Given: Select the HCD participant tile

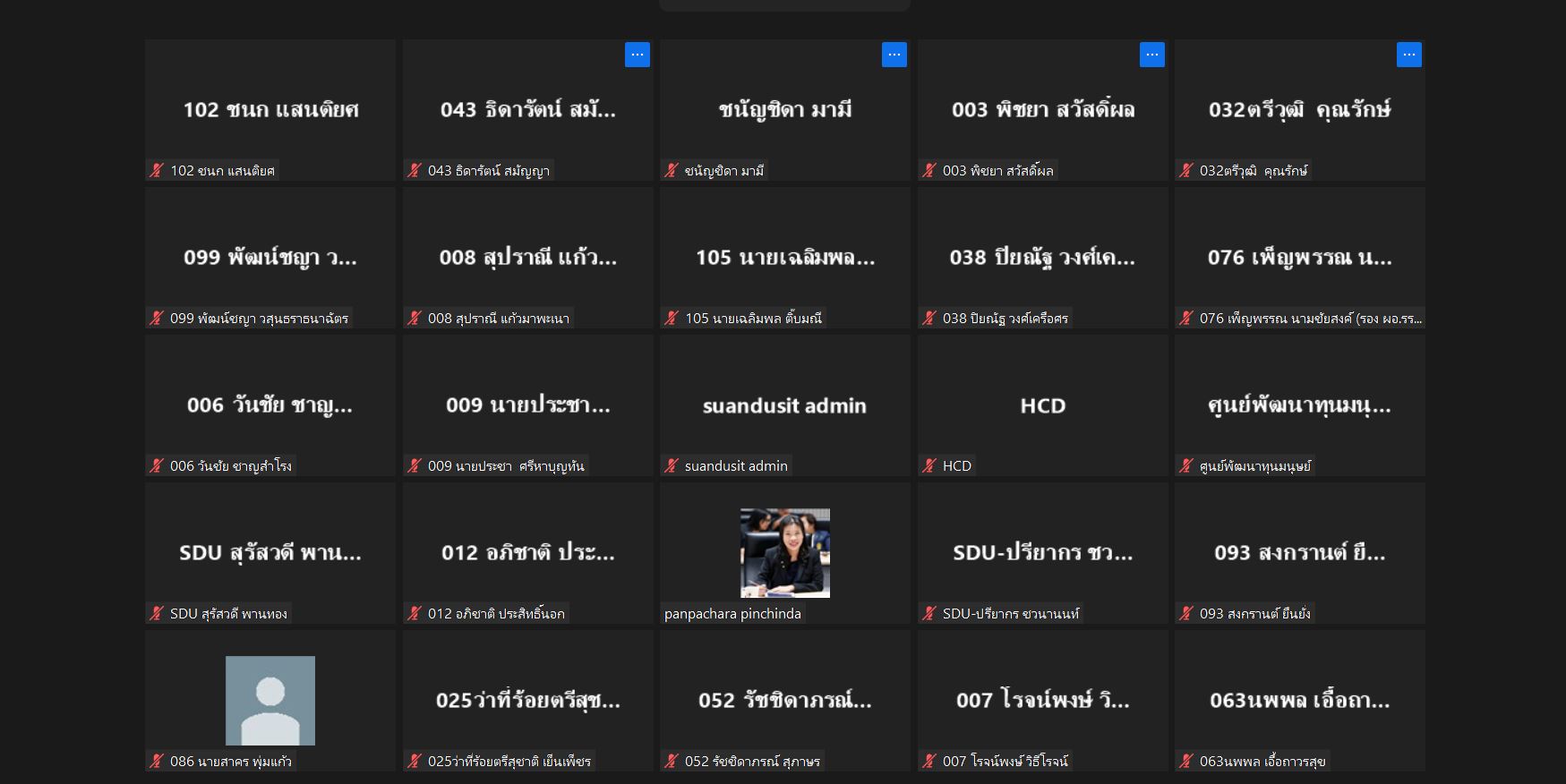Looking at the screenshot, I should 1042,405.
